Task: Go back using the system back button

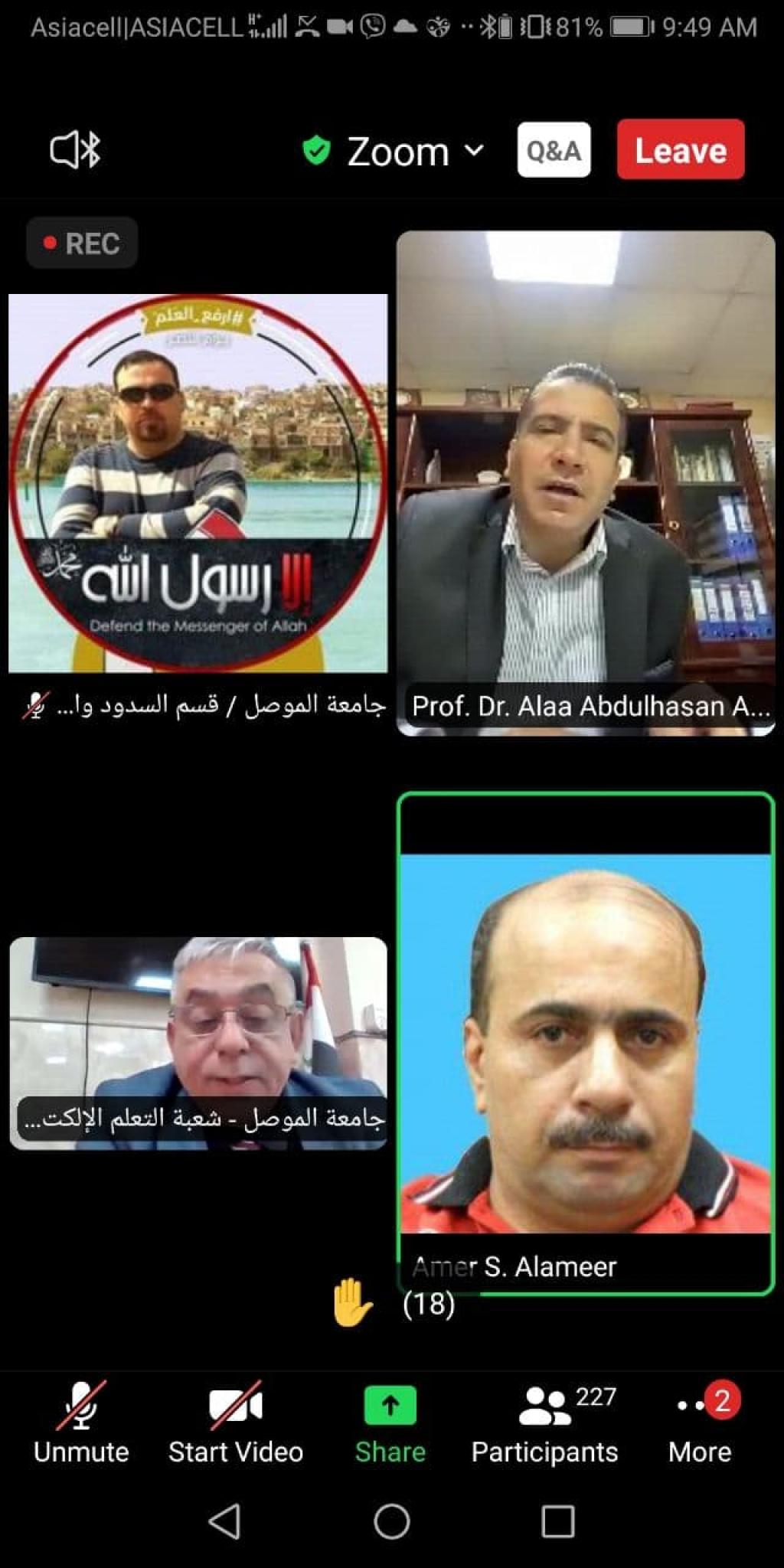Action: (224, 1521)
